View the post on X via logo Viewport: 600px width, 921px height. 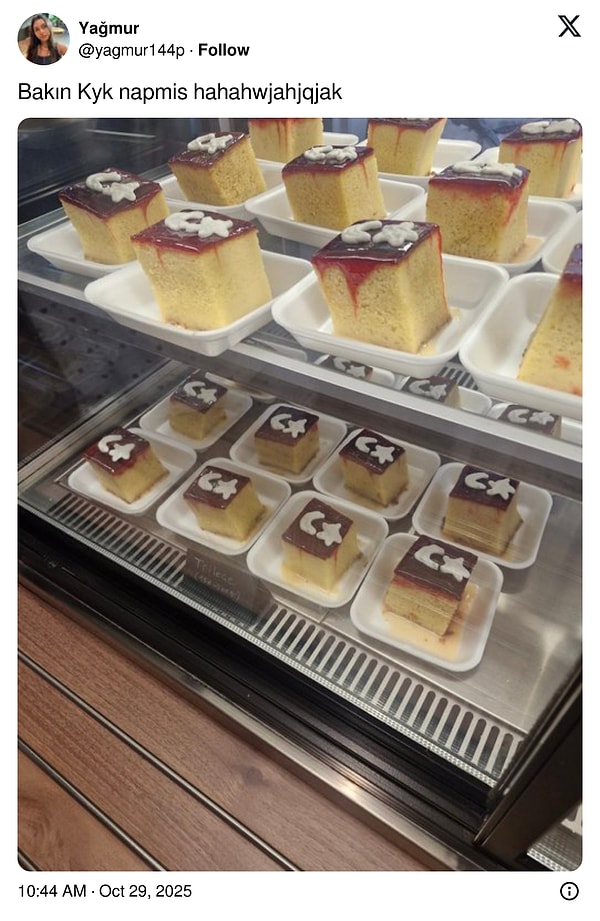click(569, 27)
